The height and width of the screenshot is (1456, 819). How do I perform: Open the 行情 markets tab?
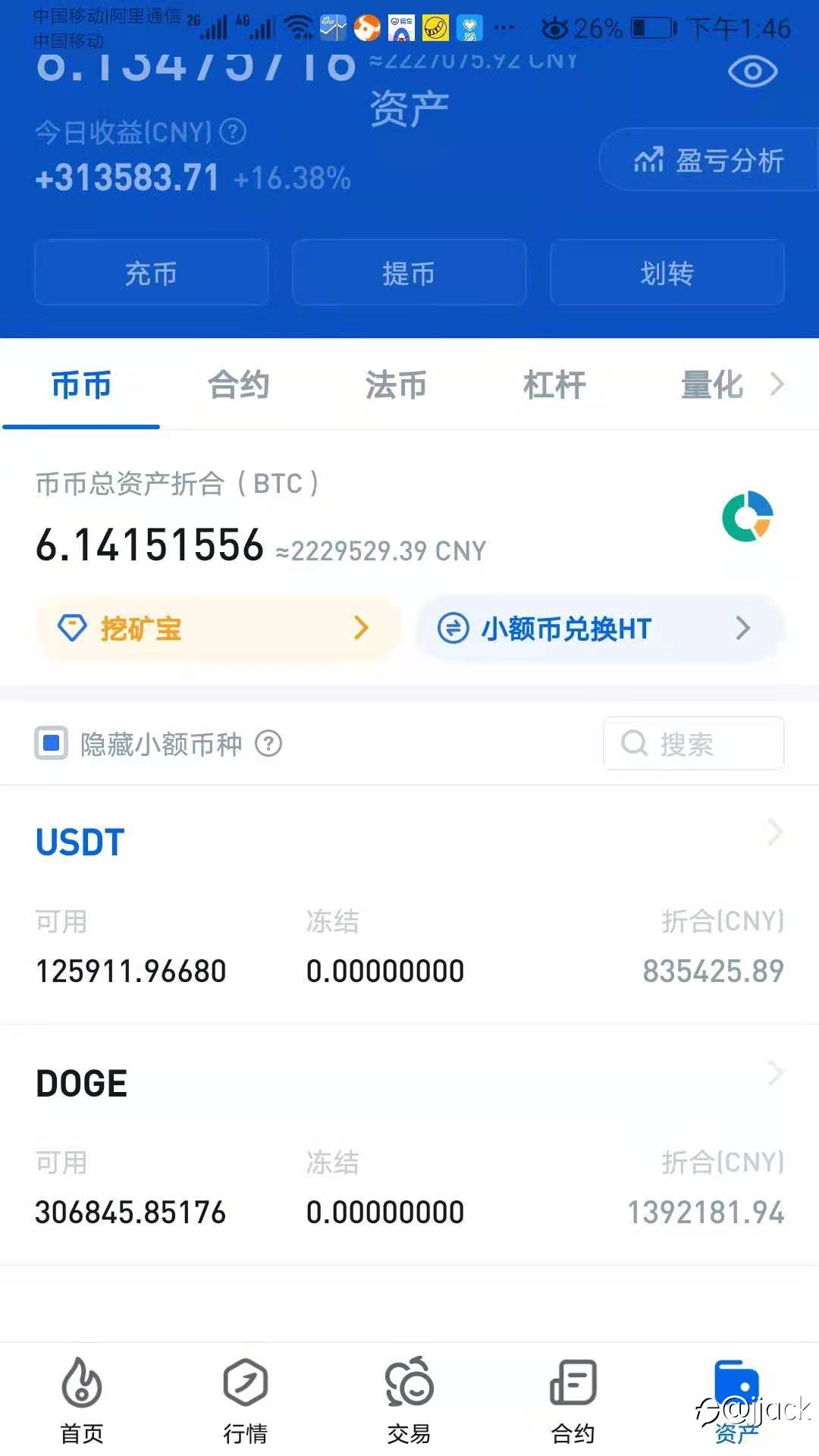point(245,1400)
